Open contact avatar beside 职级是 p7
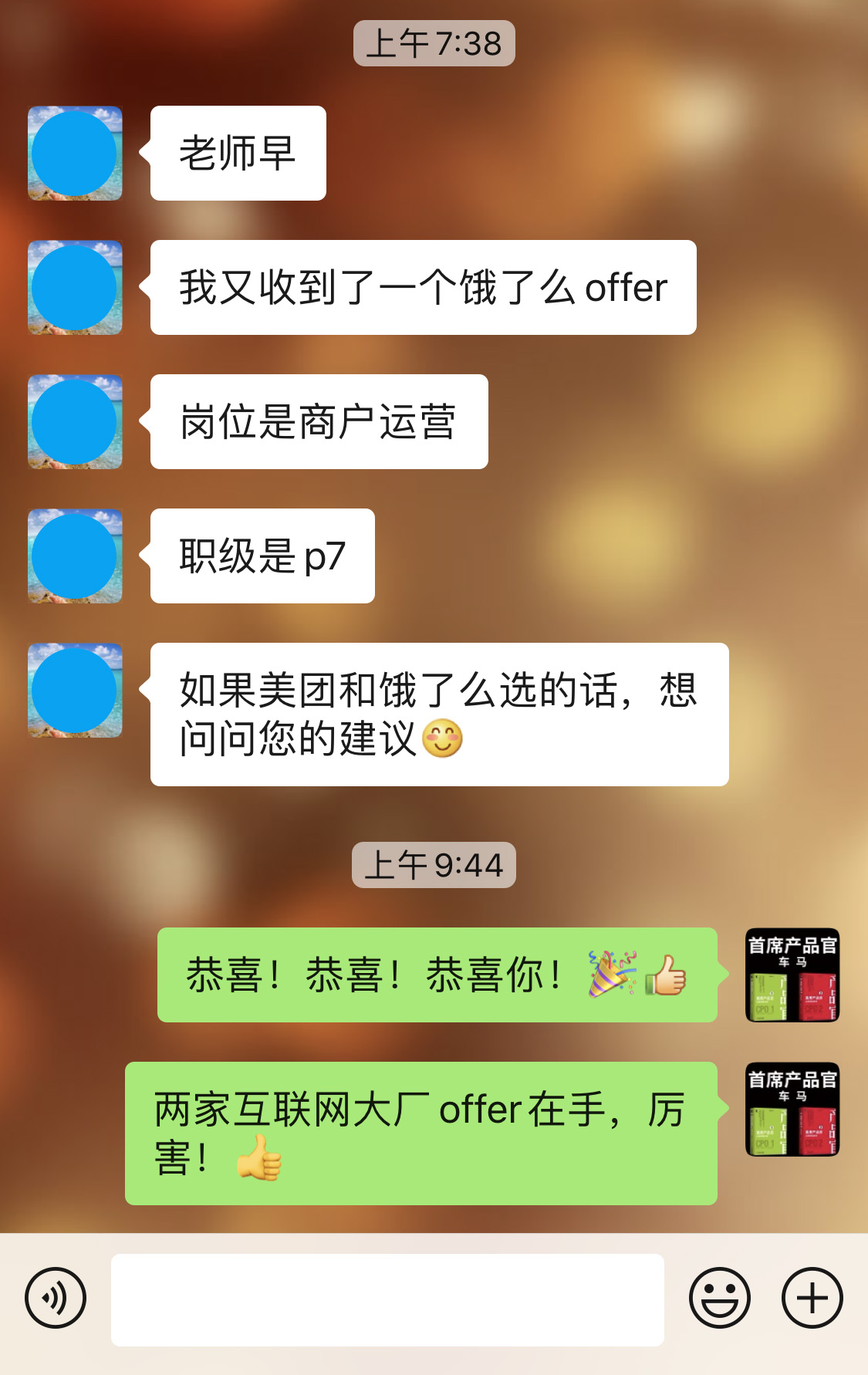 point(75,556)
